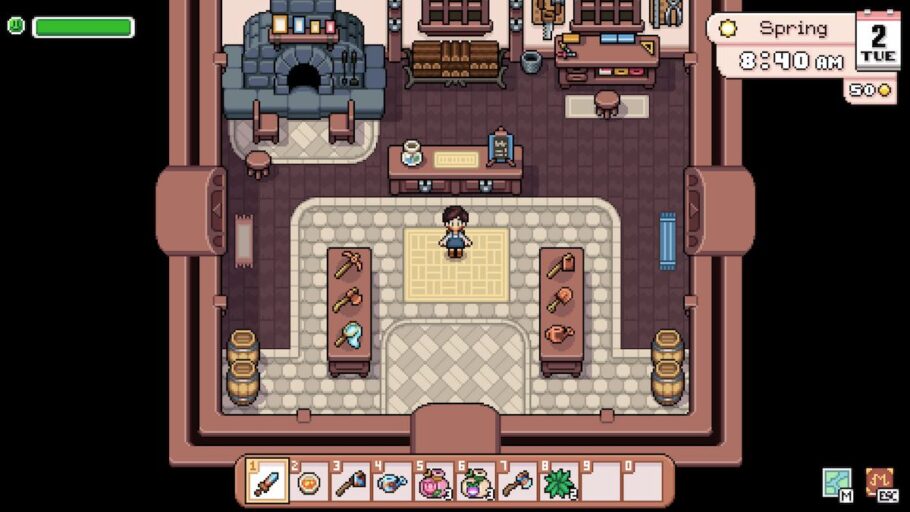Select the orange item in hotbar slot 2
The height and width of the screenshot is (512, 910).
coord(309,483)
